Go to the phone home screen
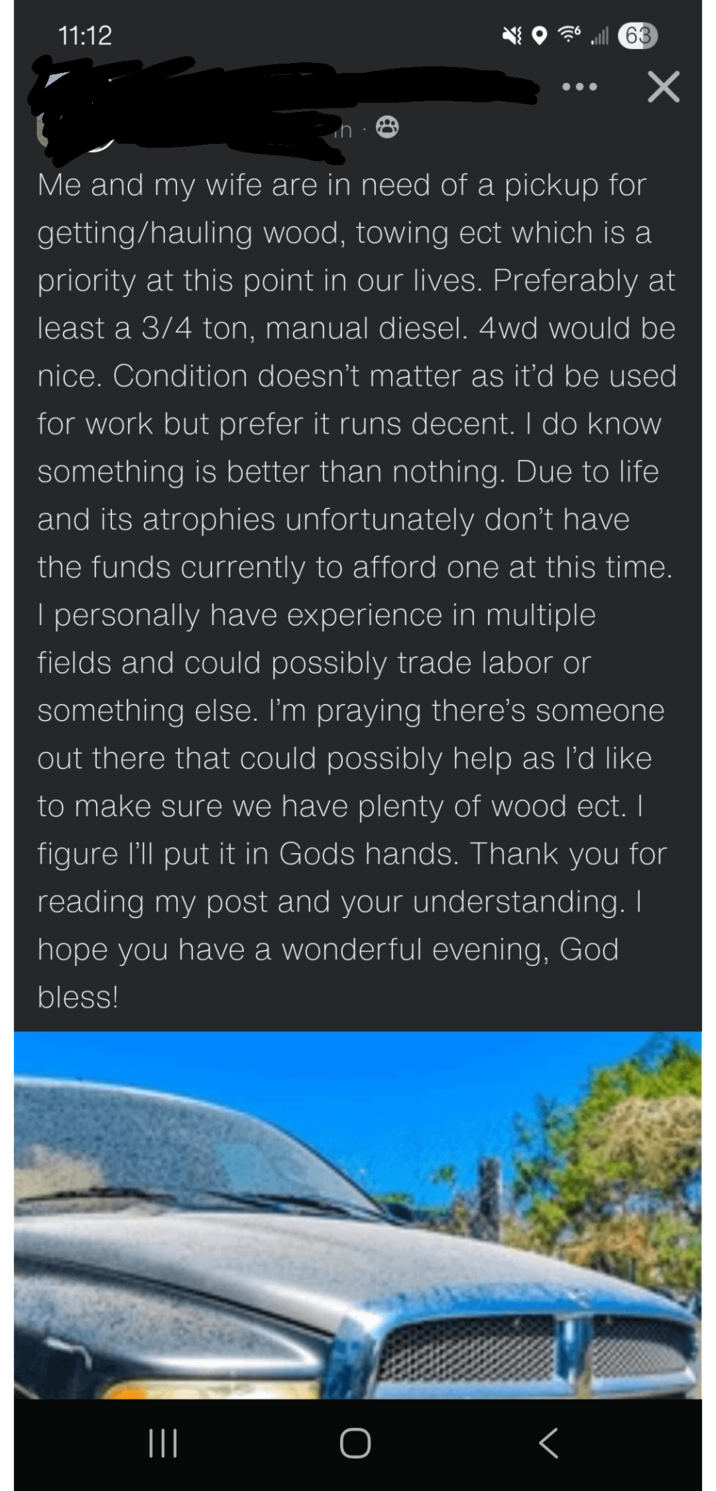The width and height of the screenshot is (716, 1491). [x=355, y=1442]
